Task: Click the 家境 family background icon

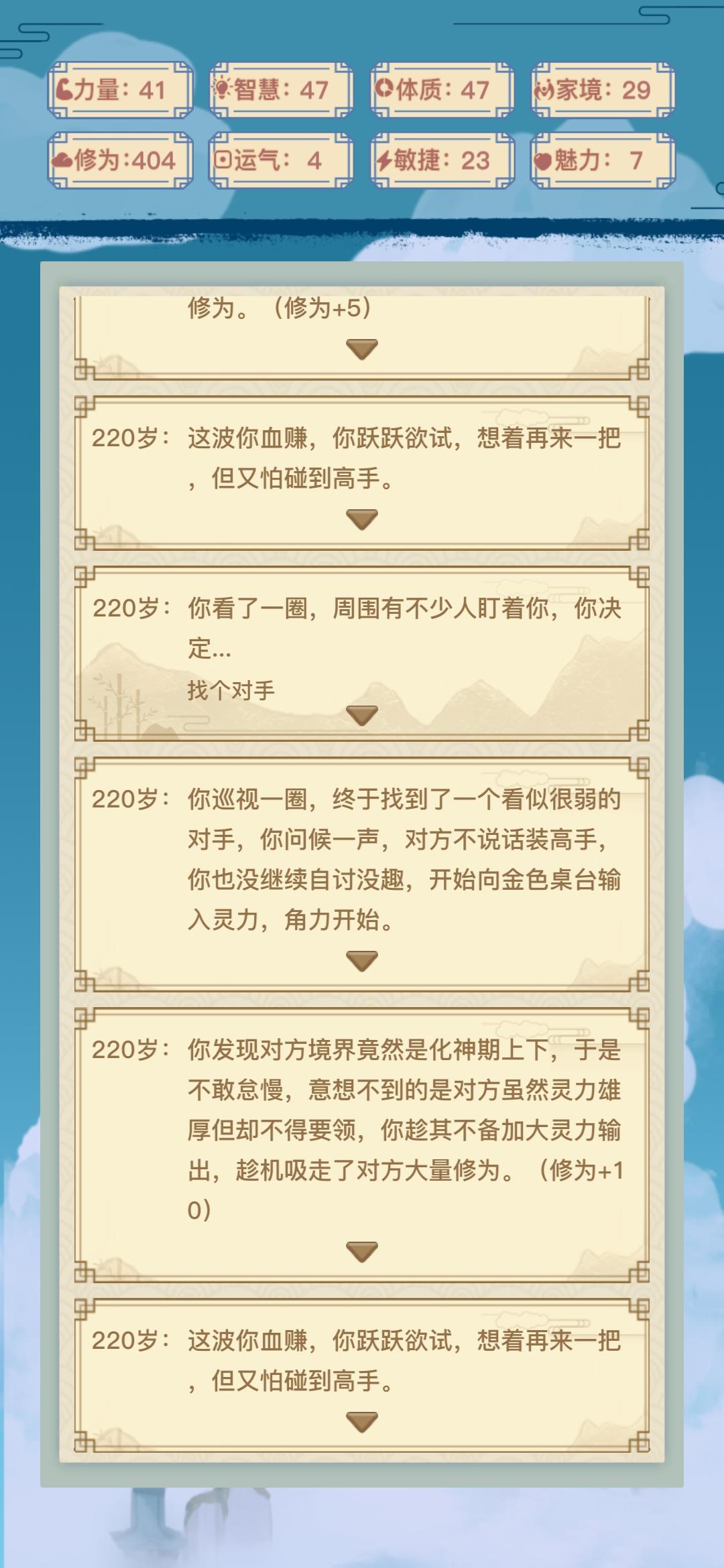Action: click(546, 88)
